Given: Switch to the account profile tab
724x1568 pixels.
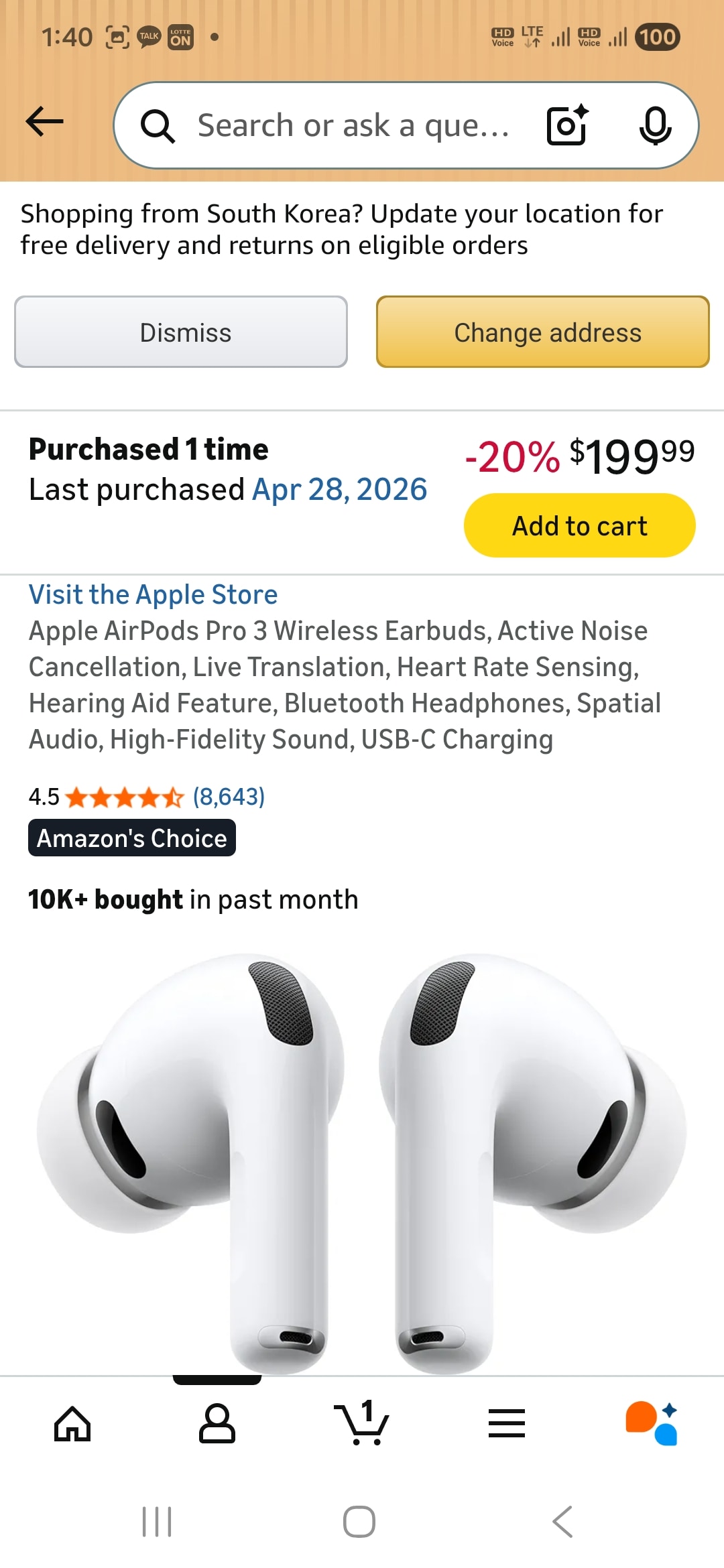Looking at the screenshot, I should (217, 1423).
